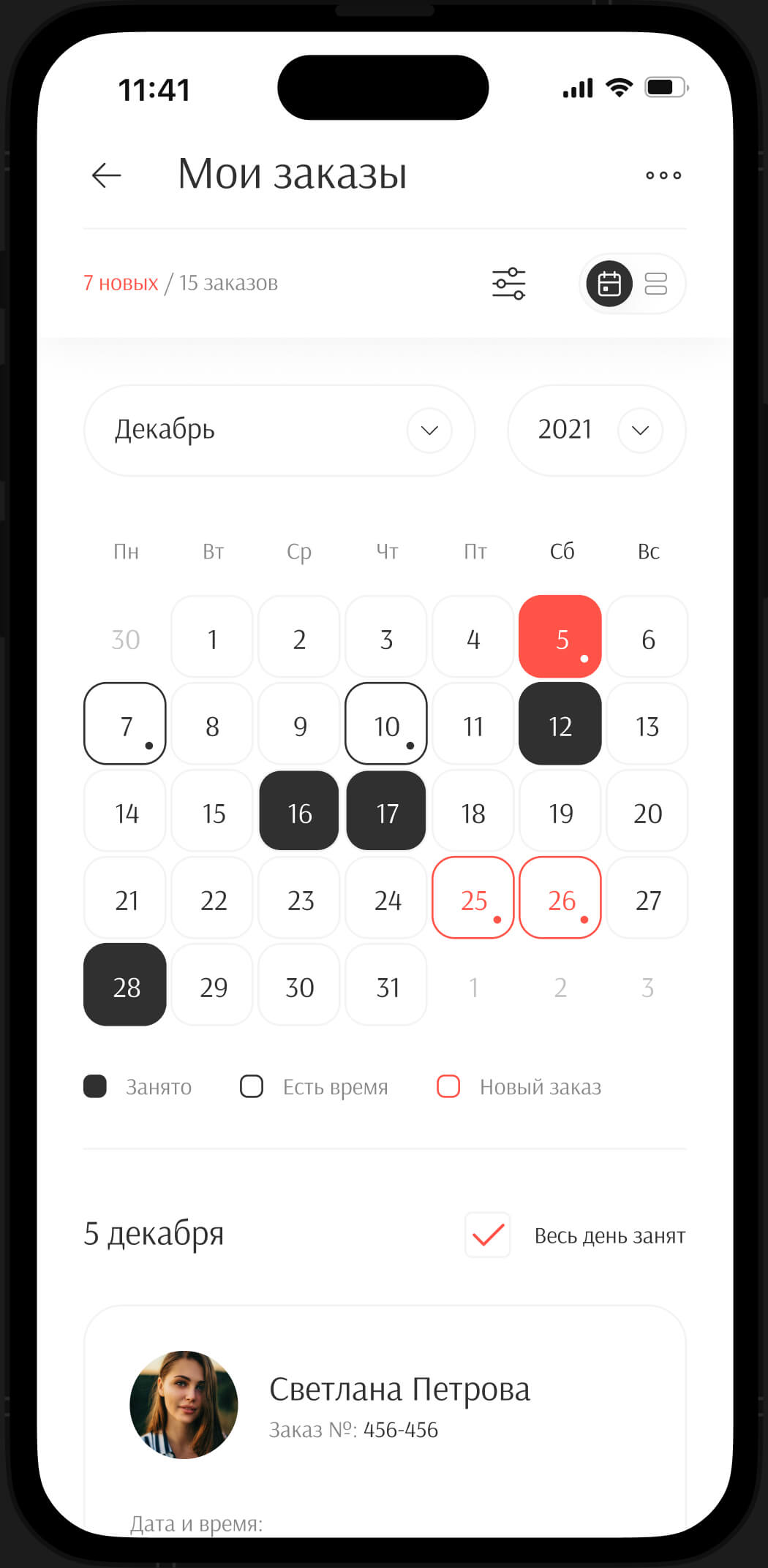
Task: Select December 16 in the calendar
Action: pos(299,811)
